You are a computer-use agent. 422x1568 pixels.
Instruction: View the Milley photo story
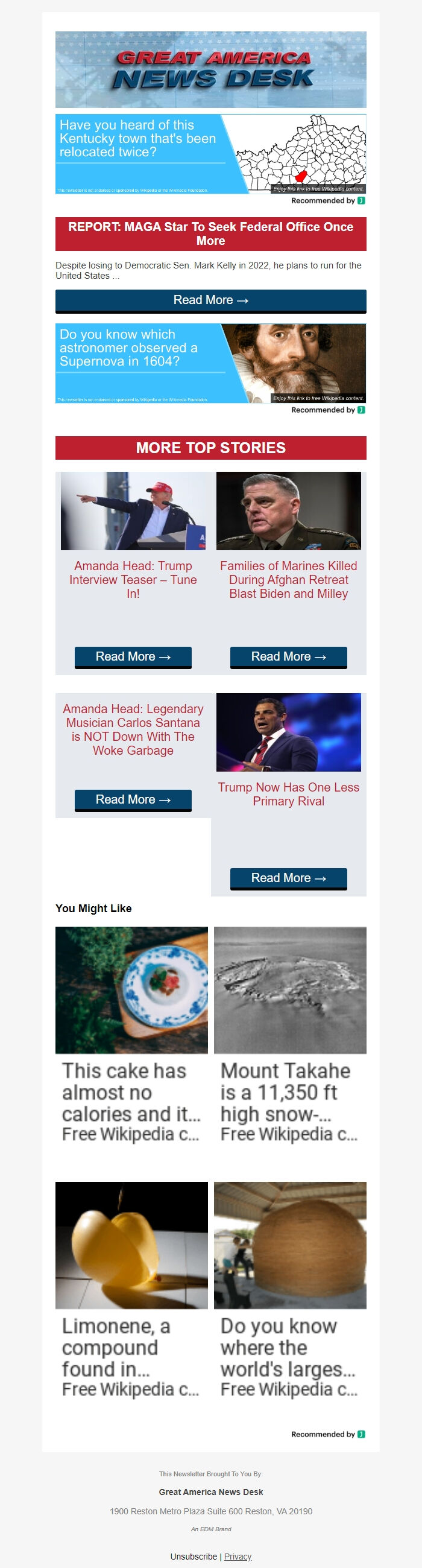click(288, 510)
